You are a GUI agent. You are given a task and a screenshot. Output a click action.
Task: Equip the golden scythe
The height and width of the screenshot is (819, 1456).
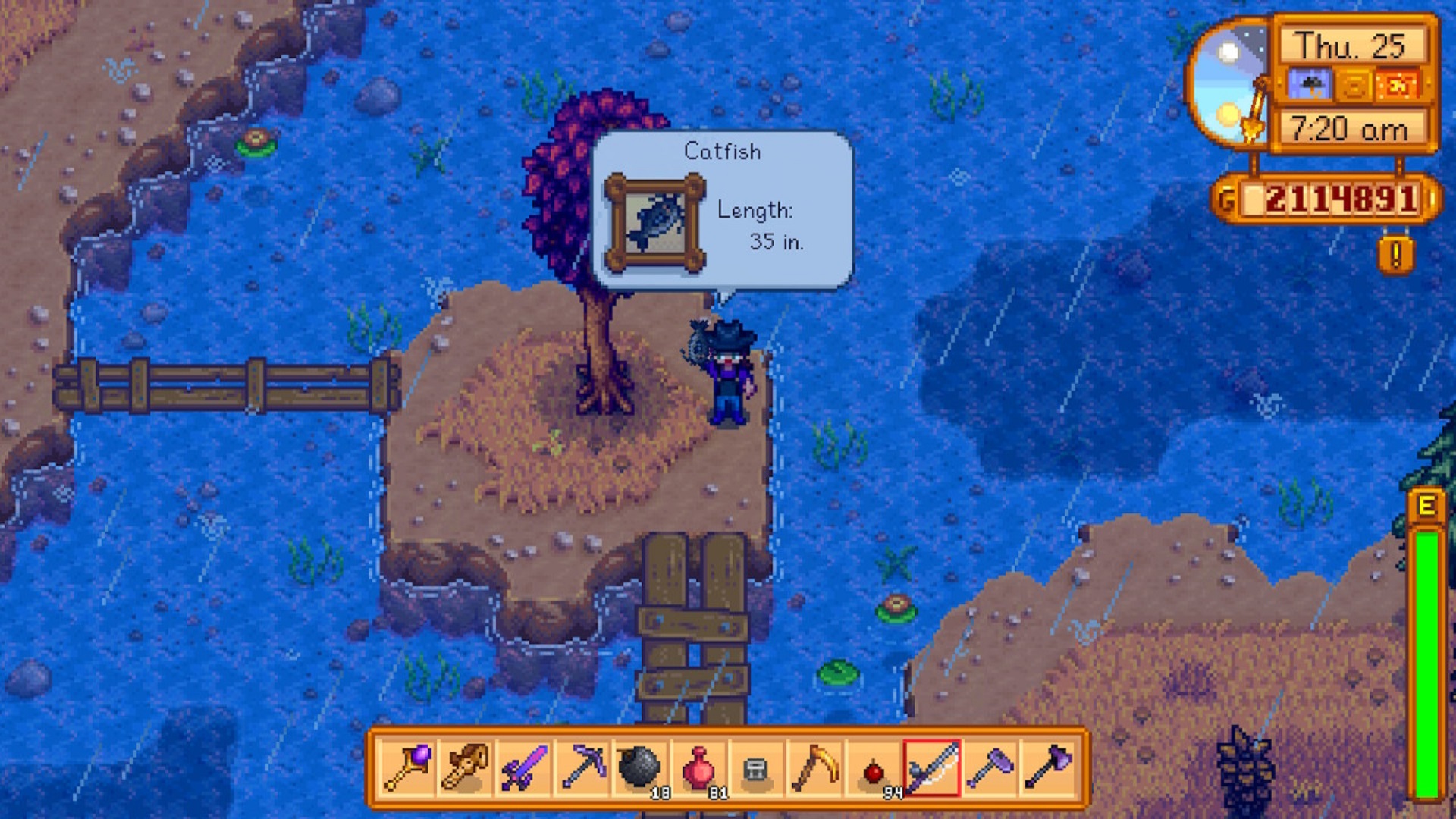pyautogui.click(x=815, y=768)
